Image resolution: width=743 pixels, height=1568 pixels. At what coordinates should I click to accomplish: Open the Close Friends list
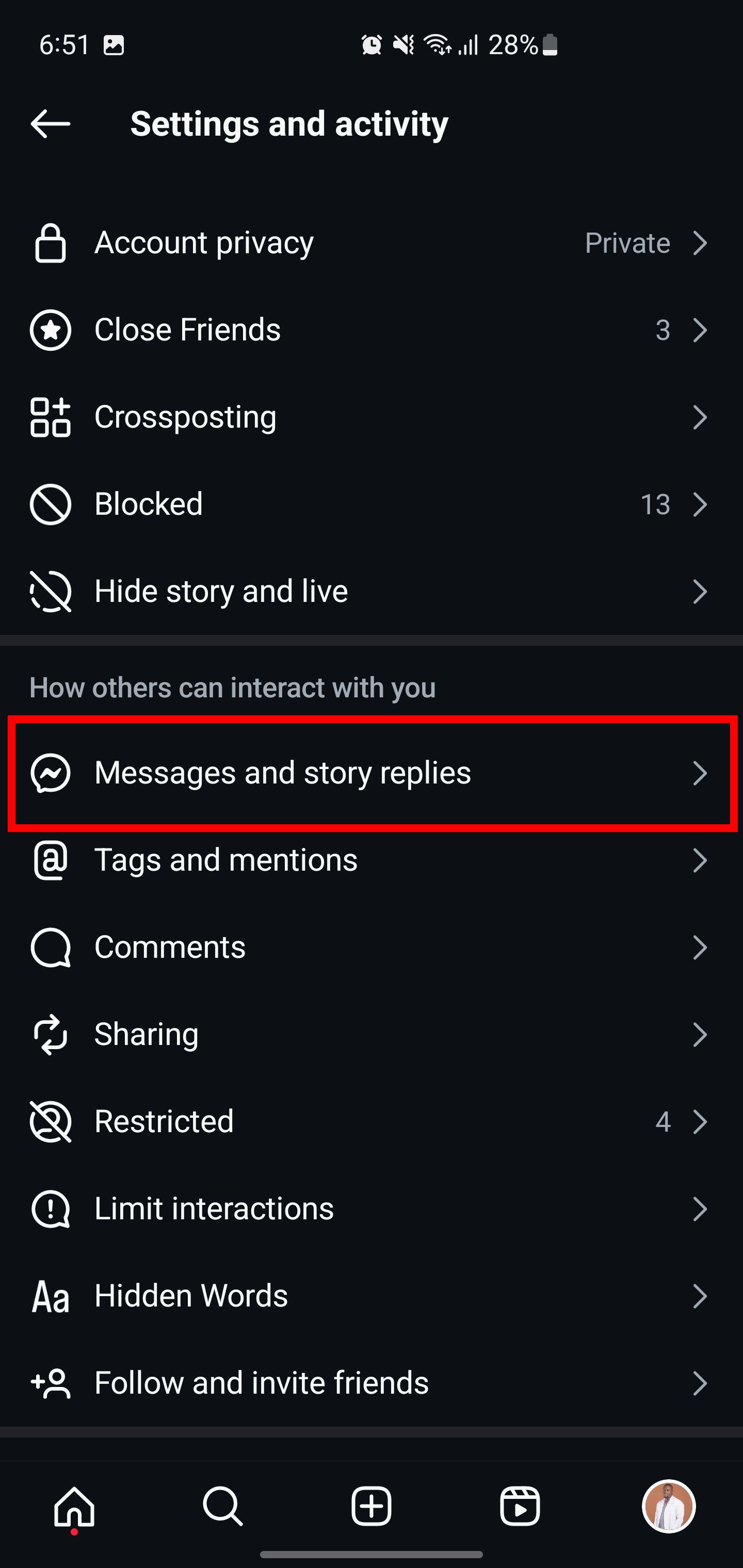coord(370,330)
